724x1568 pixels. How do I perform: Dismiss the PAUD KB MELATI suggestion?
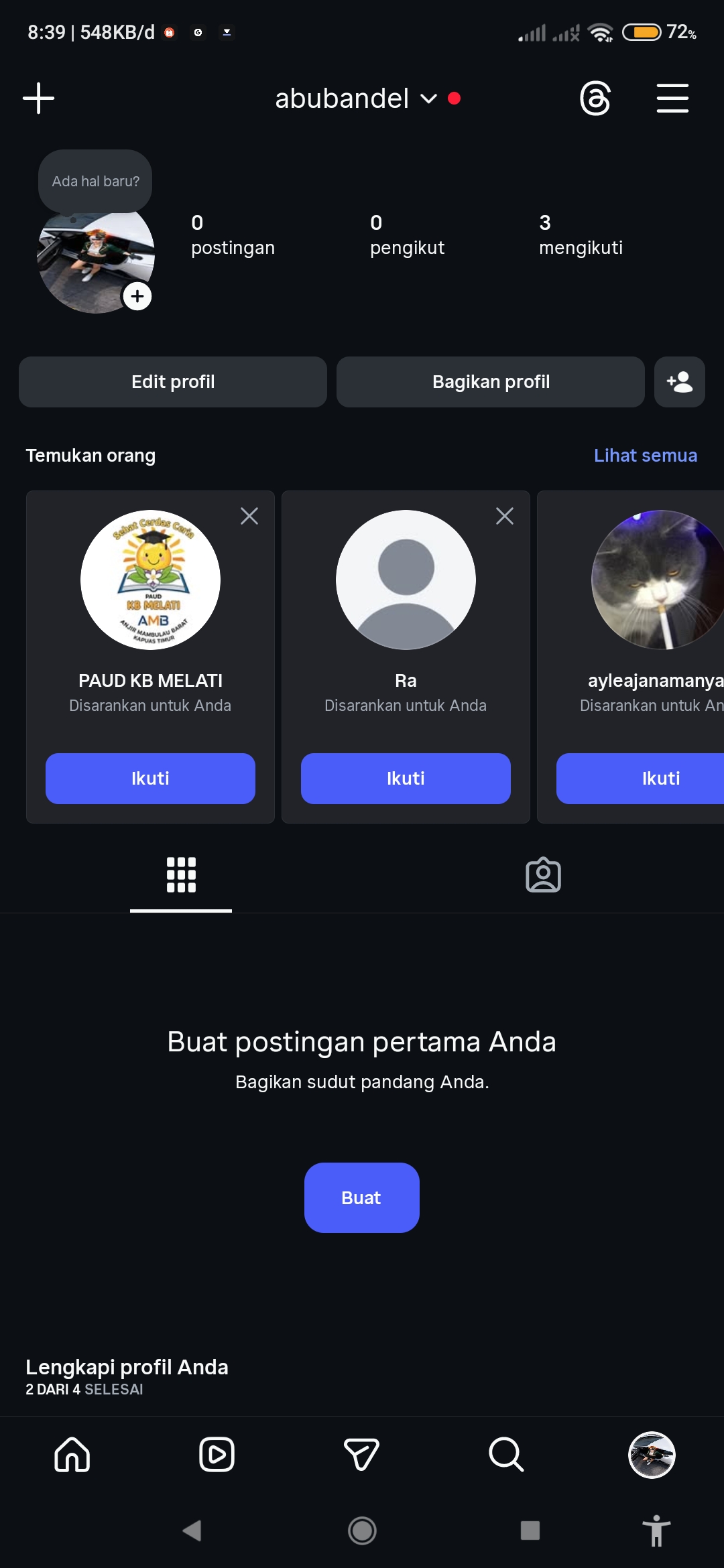[x=249, y=516]
